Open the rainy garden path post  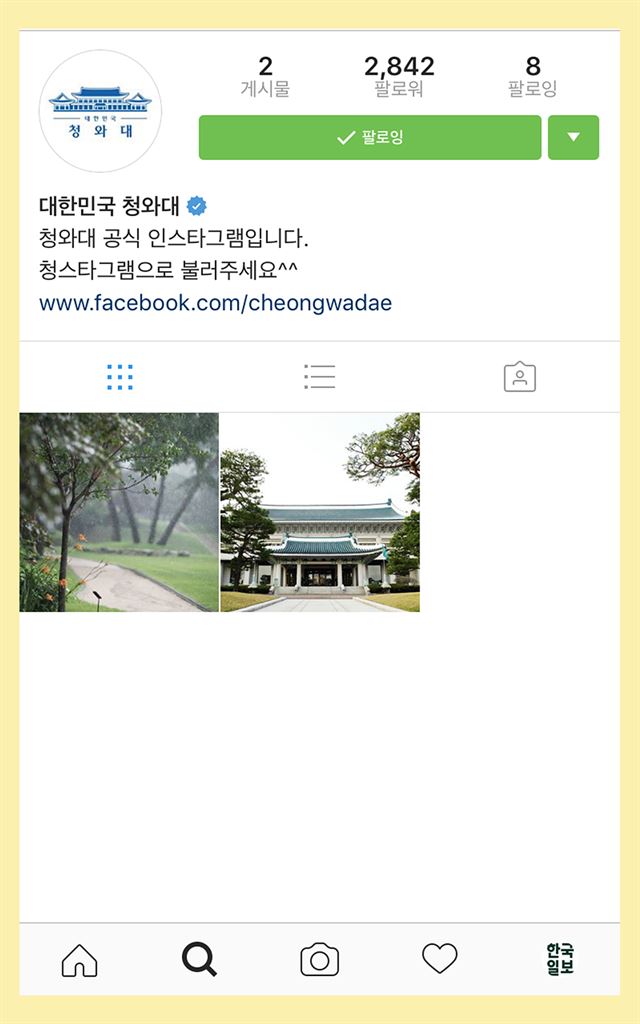[x=119, y=512]
